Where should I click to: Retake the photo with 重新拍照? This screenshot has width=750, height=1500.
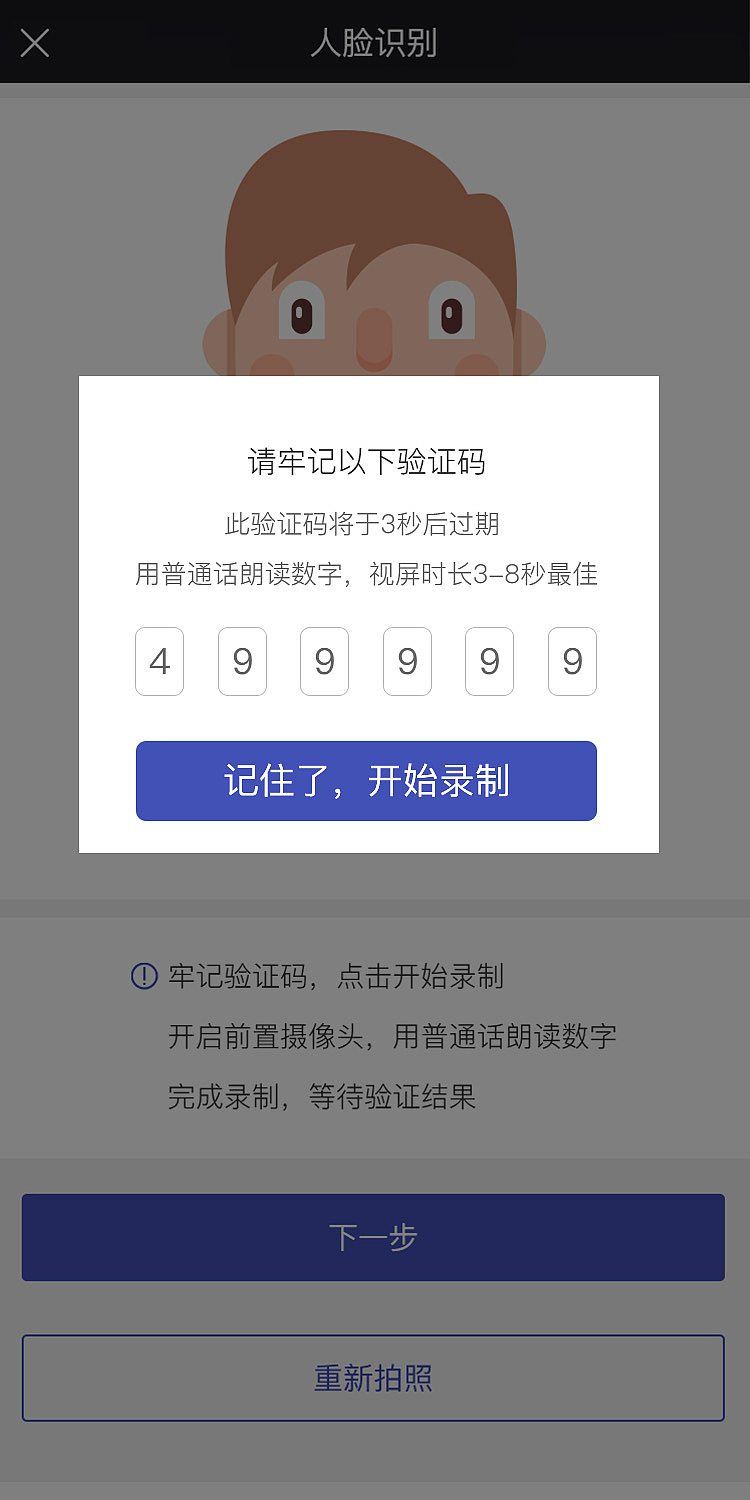373,1378
